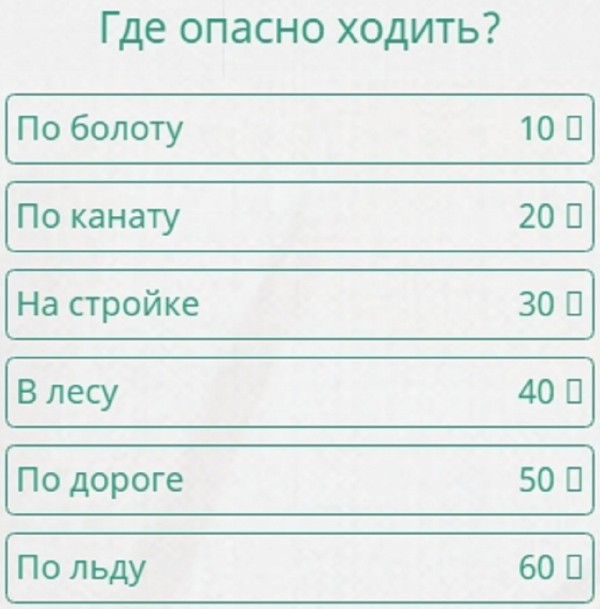The height and width of the screenshot is (609, 600).
Task: Open the В лесу answer row
Action: click(300, 392)
